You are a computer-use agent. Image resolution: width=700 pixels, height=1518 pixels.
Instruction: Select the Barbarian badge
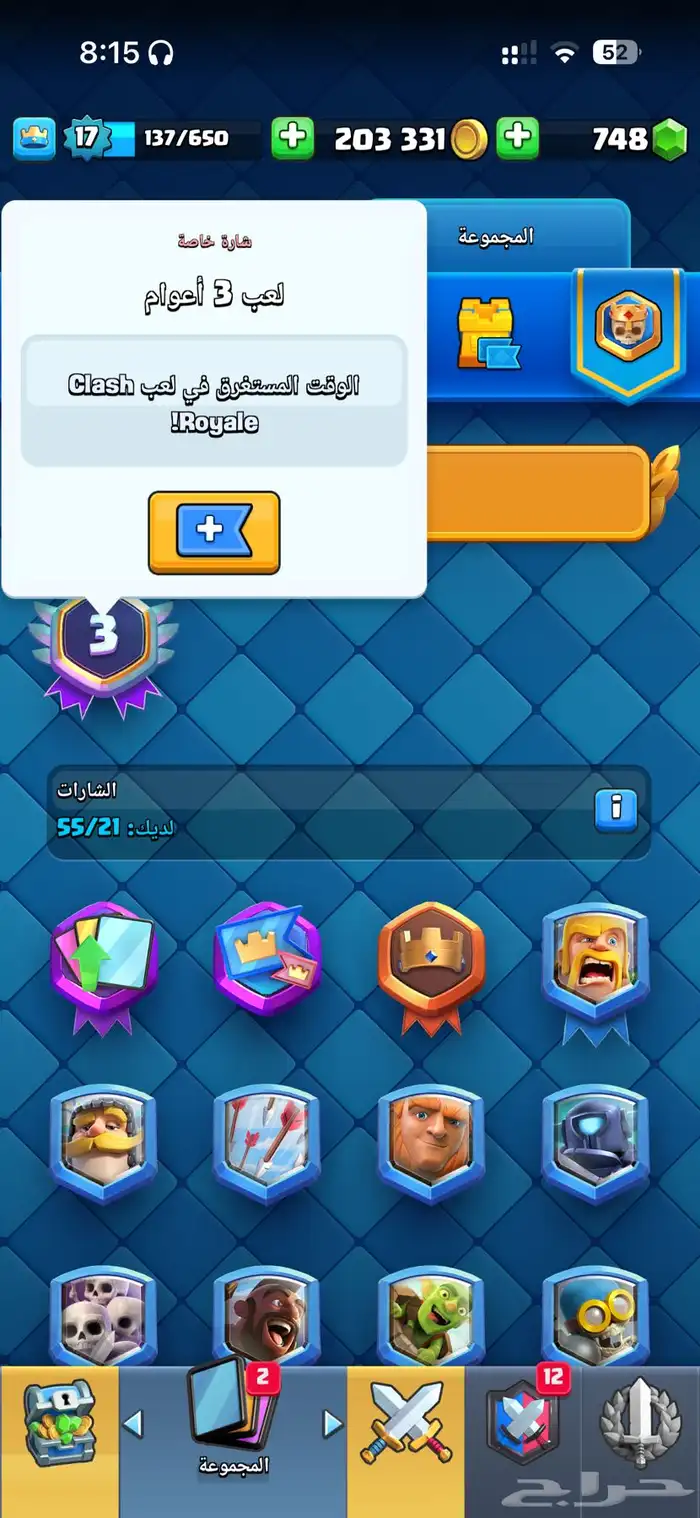[x=596, y=972]
